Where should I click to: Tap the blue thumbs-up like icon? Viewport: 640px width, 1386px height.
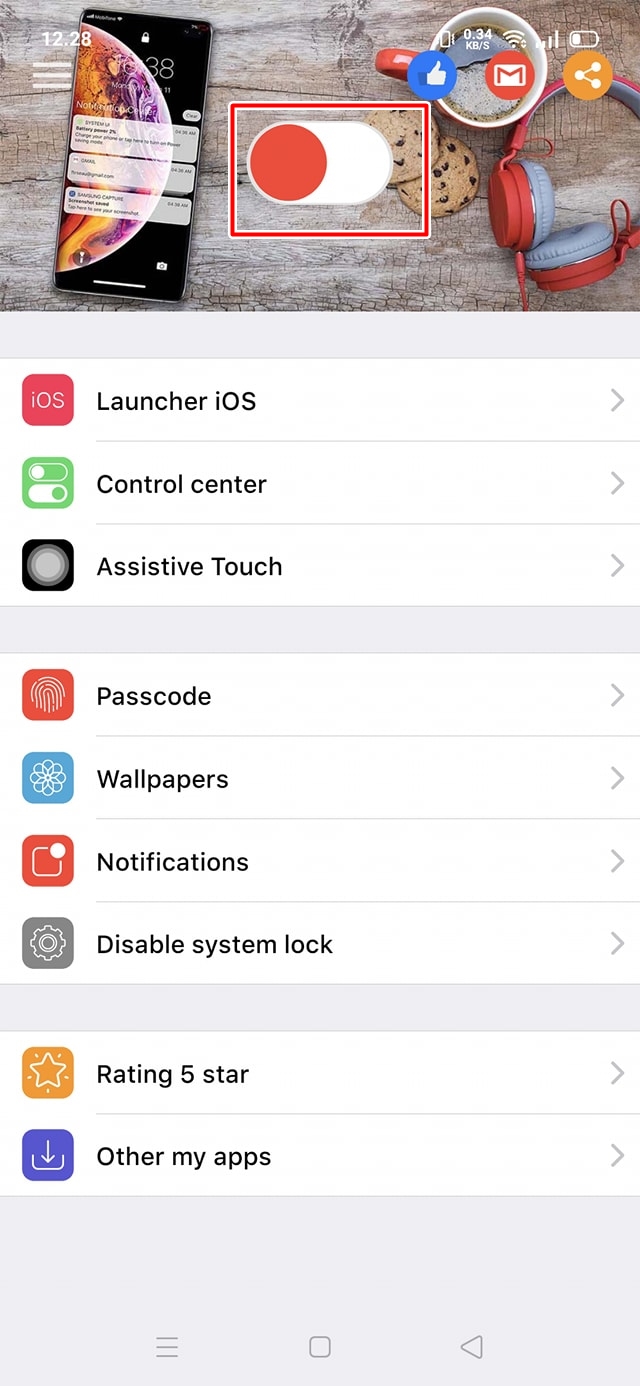432,74
